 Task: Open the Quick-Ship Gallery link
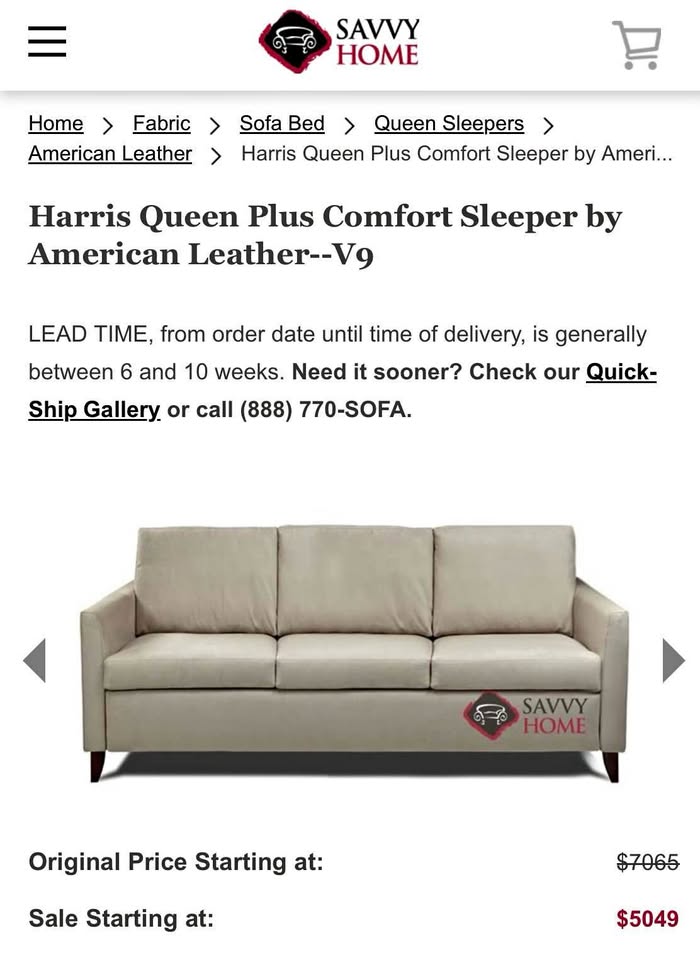click(x=343, y=390)
